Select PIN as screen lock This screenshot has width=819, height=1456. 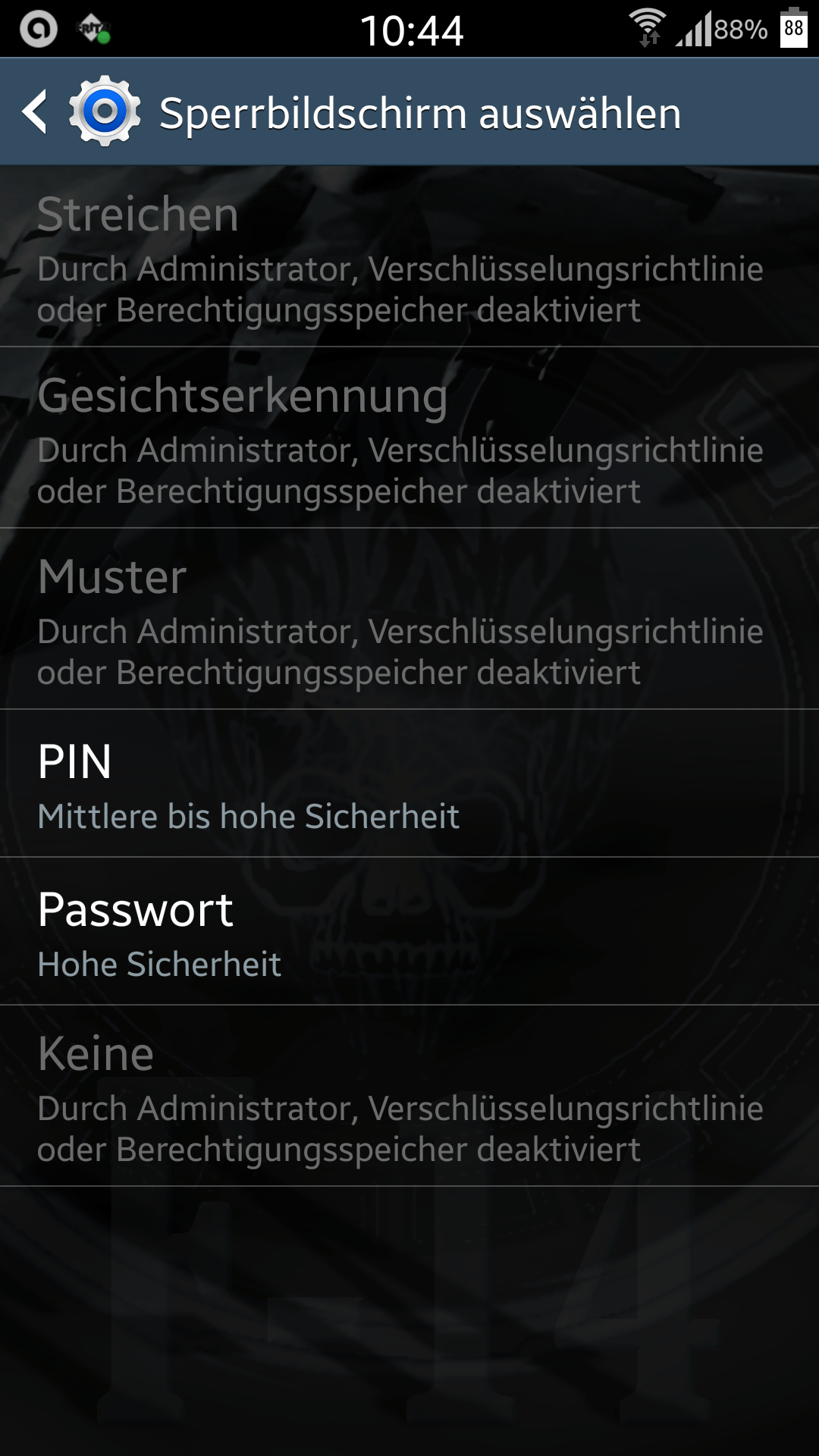click(x=409, y=783)
